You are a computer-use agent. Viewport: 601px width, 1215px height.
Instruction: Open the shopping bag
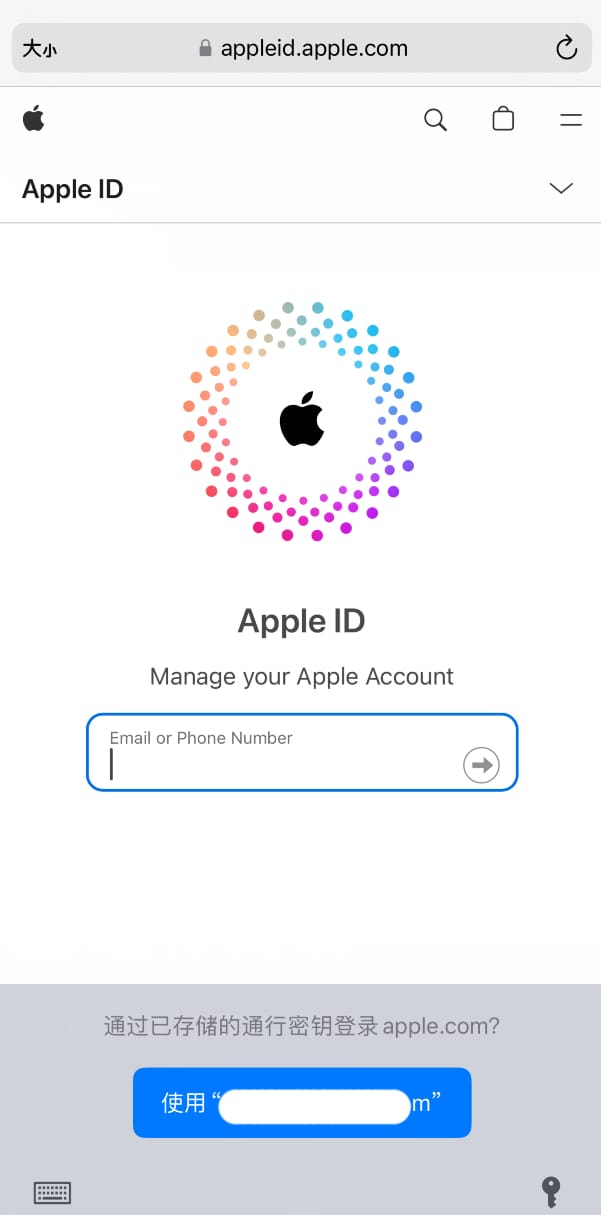pyautogui.click(x=503, y=120)
